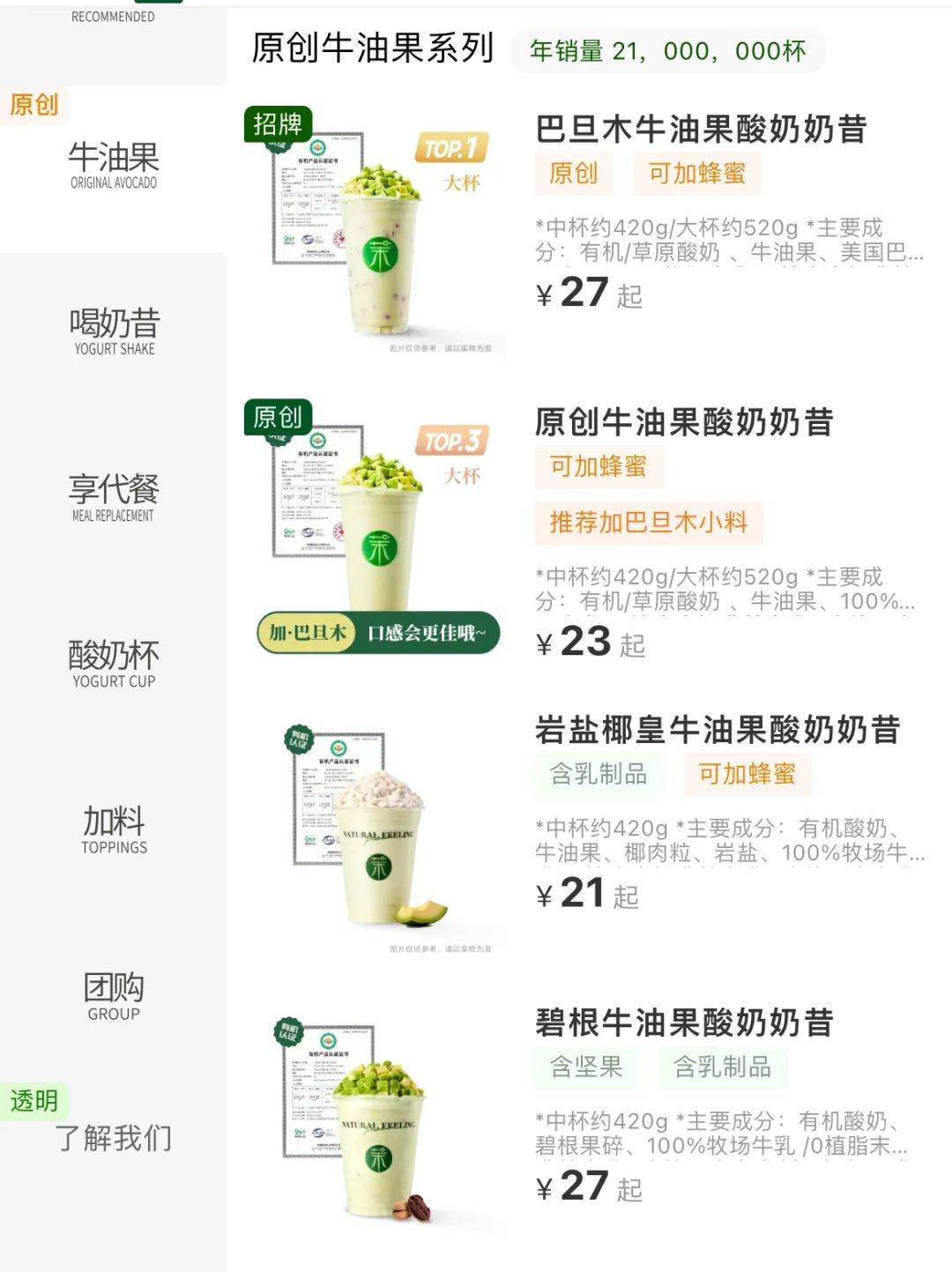Switch to 牛油果 Original Avocado category
The height and width of the screenshot is (1272, 952).
pyautogui.click(x=114, y=167)
